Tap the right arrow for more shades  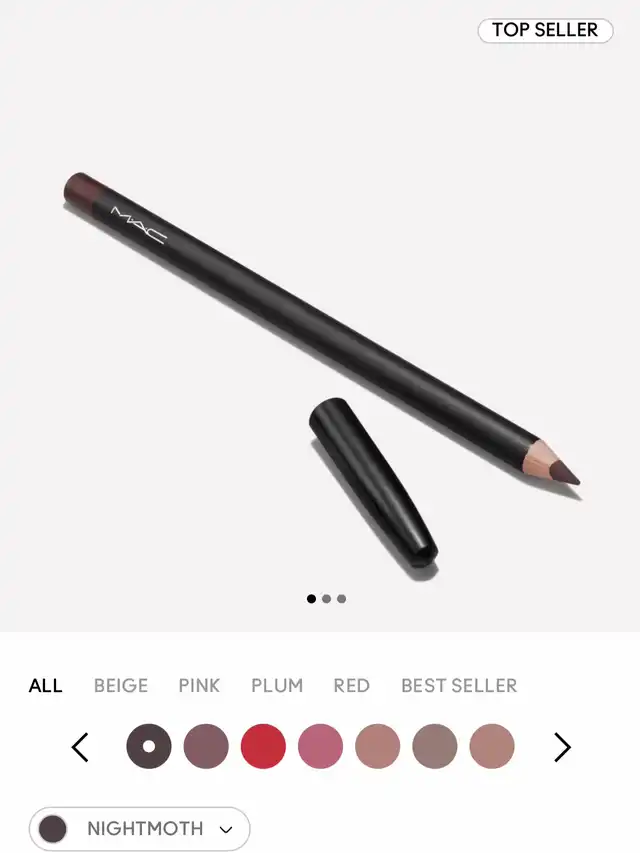(562, 747)
